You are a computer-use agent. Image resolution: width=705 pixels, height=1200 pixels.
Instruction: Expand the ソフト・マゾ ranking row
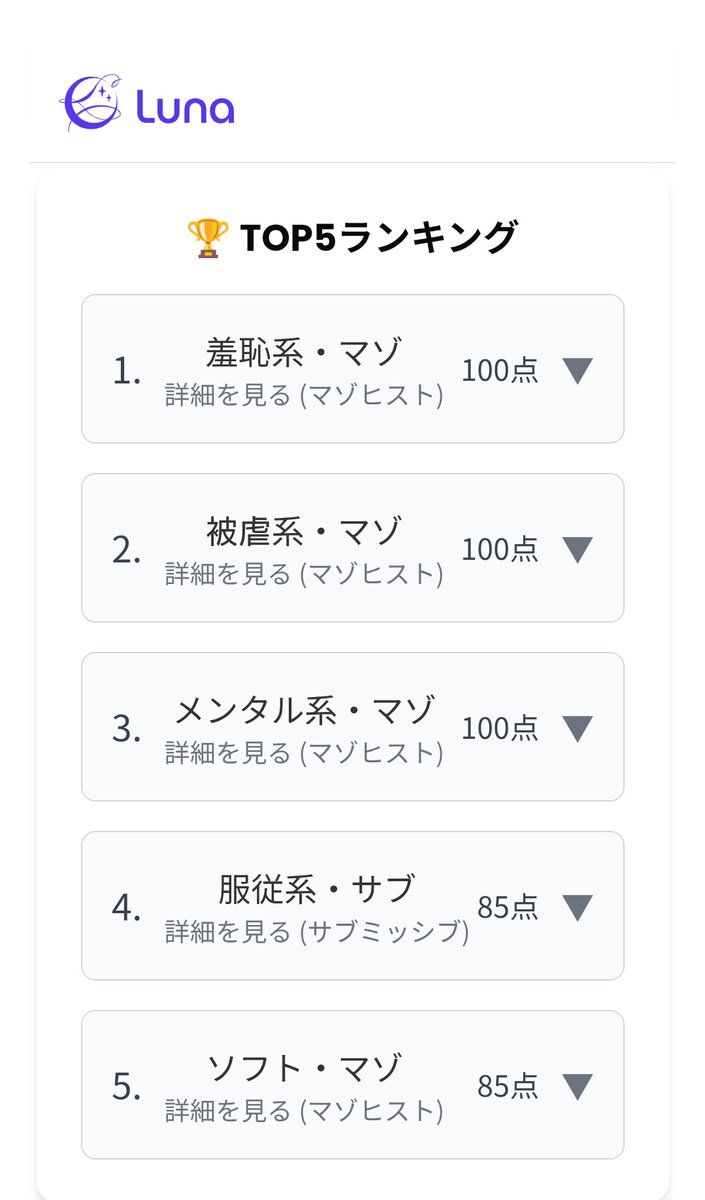tap(578, 1087)
